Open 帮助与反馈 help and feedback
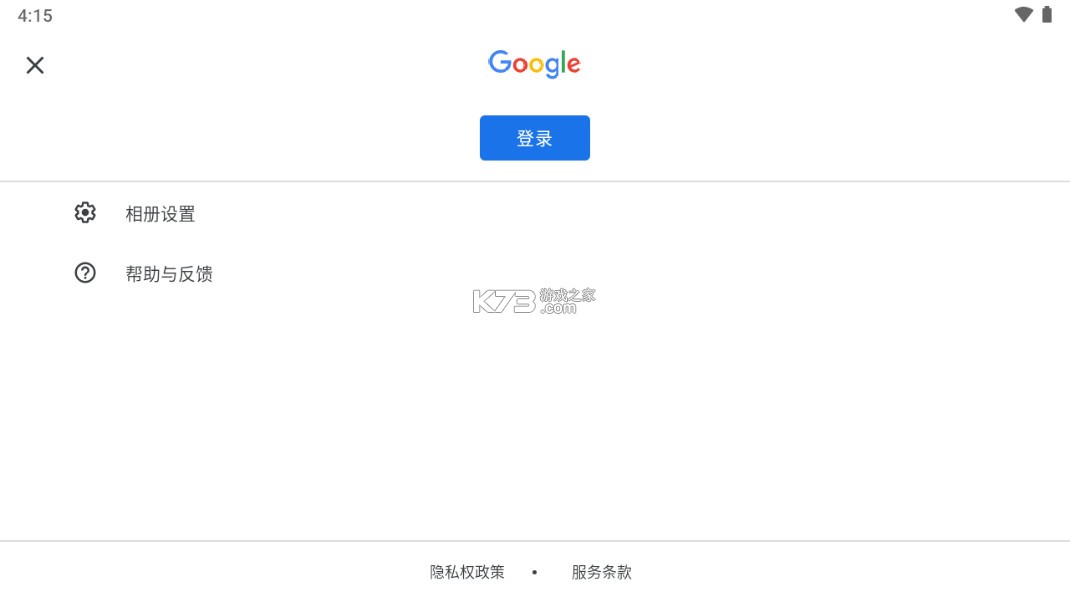The height and width of the screenshot is (602, 1070). tap(168, 274)
